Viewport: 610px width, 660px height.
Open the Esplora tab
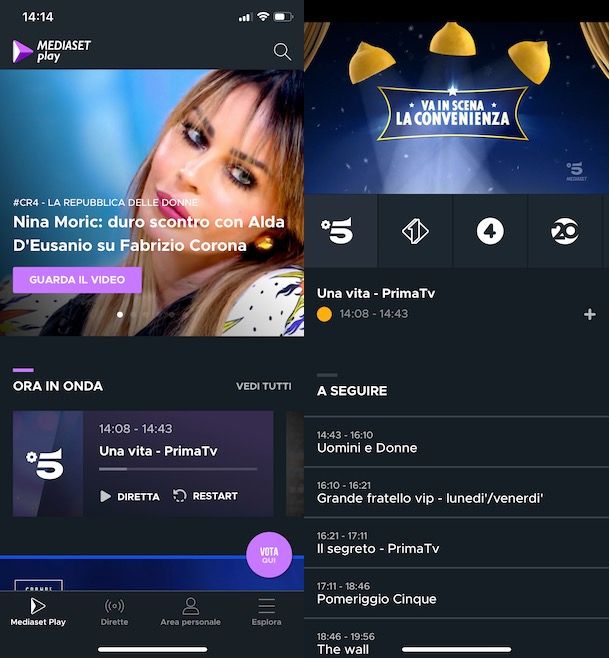[x=266, y=612]
